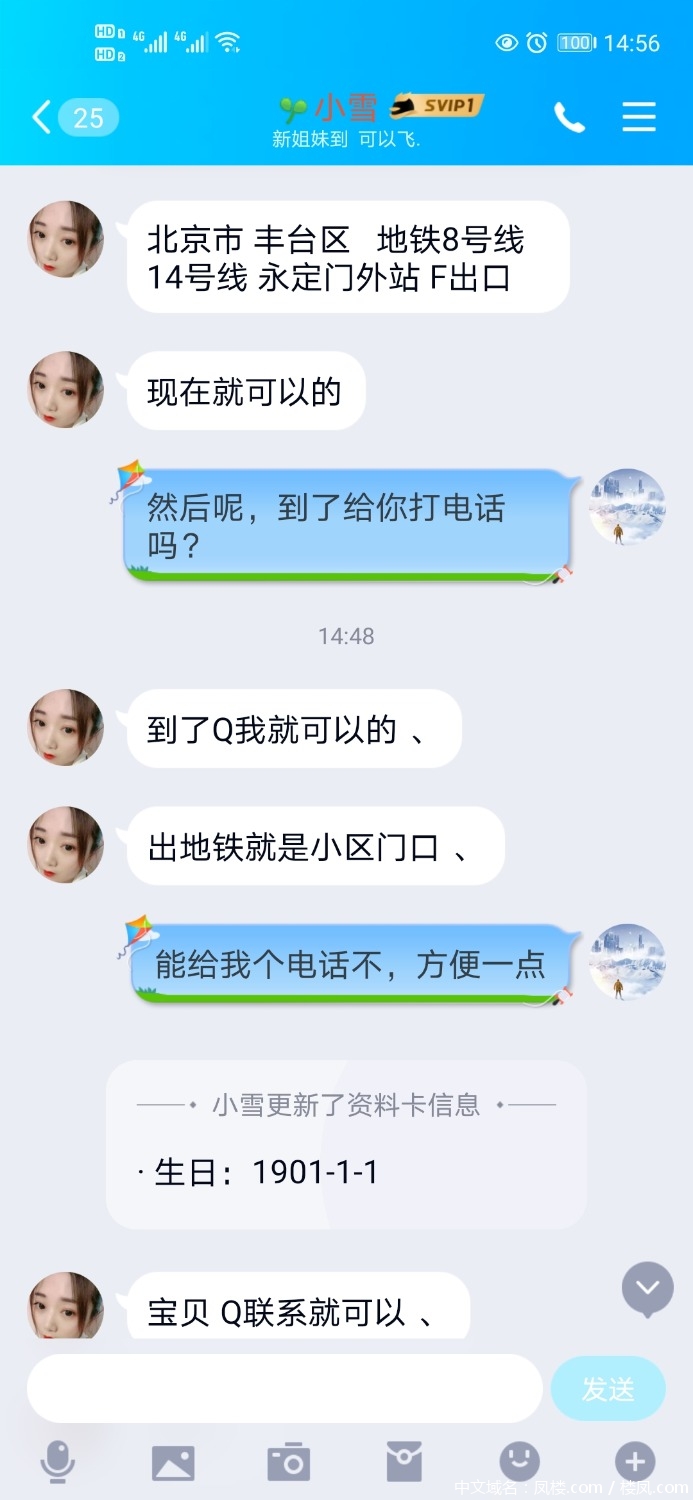
Task: Start a voice call with 小雪
Action: [x=569, y=118]
